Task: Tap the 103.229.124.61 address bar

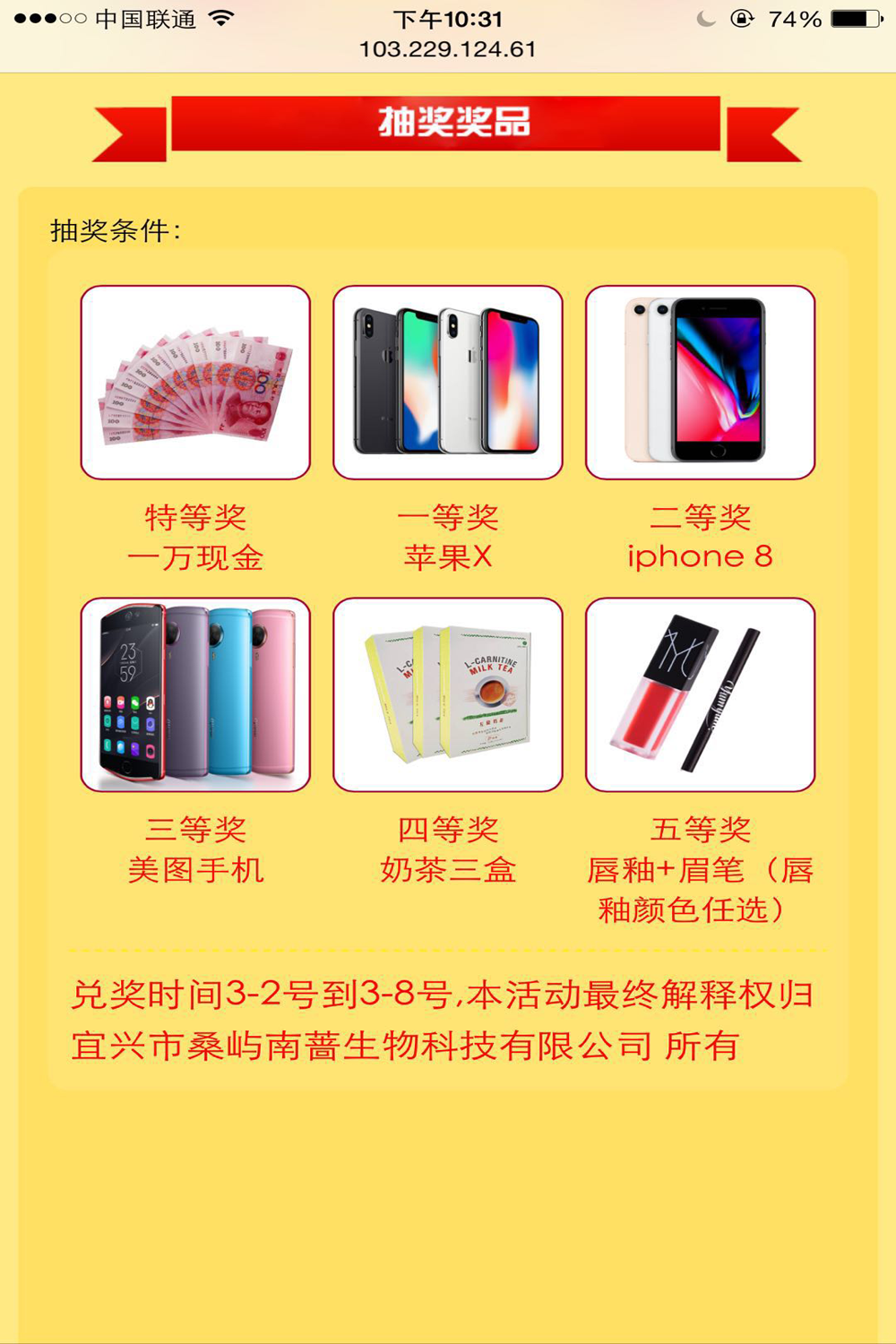Action: 447,49
